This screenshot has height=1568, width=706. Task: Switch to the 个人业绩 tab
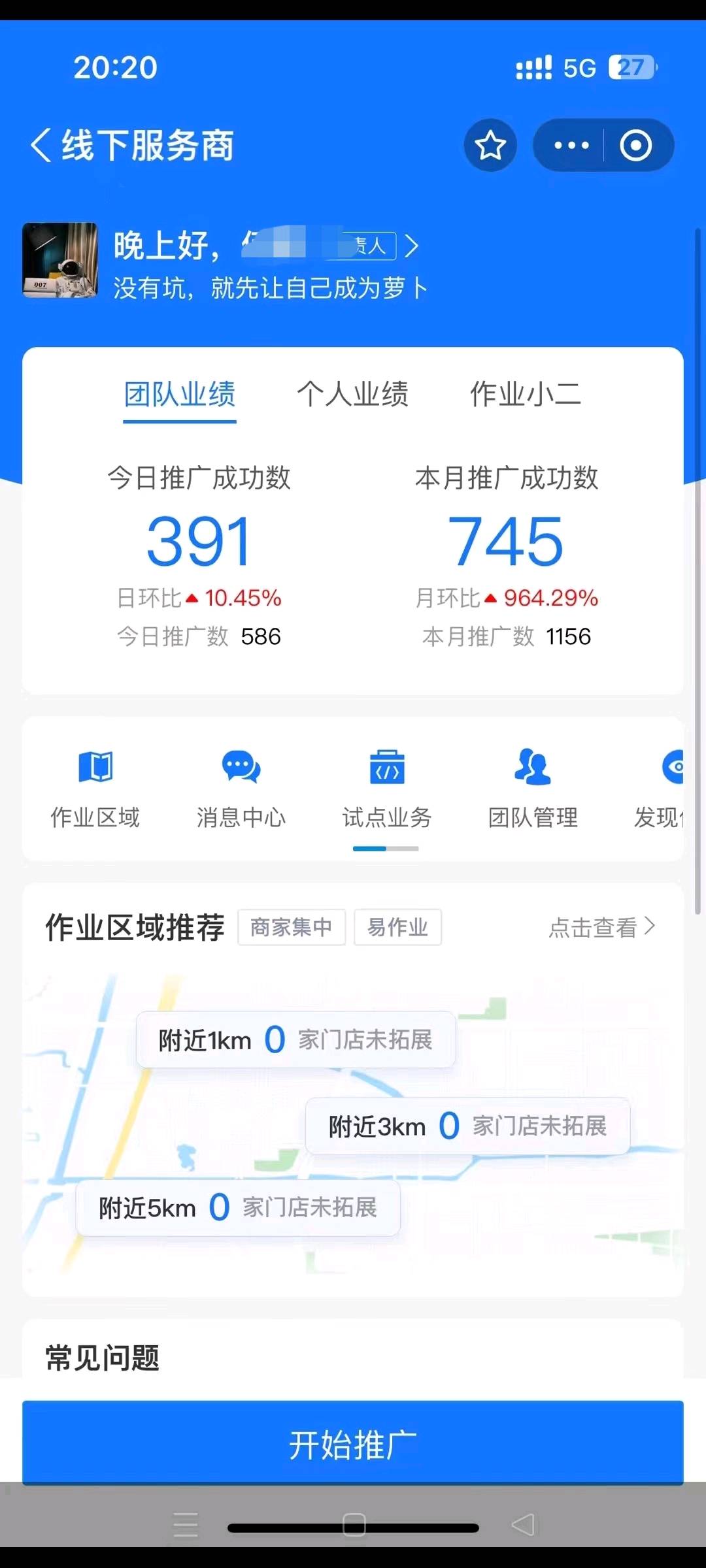pyautogui.click(x=355, y=394)
